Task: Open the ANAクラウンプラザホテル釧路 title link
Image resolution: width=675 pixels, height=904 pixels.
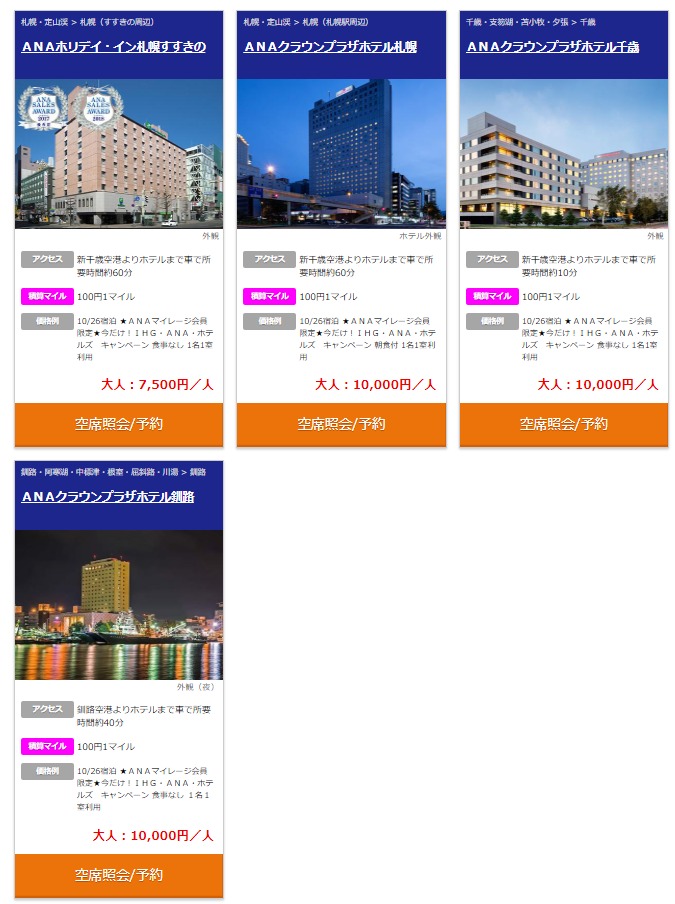Action: tap(108, 496)
